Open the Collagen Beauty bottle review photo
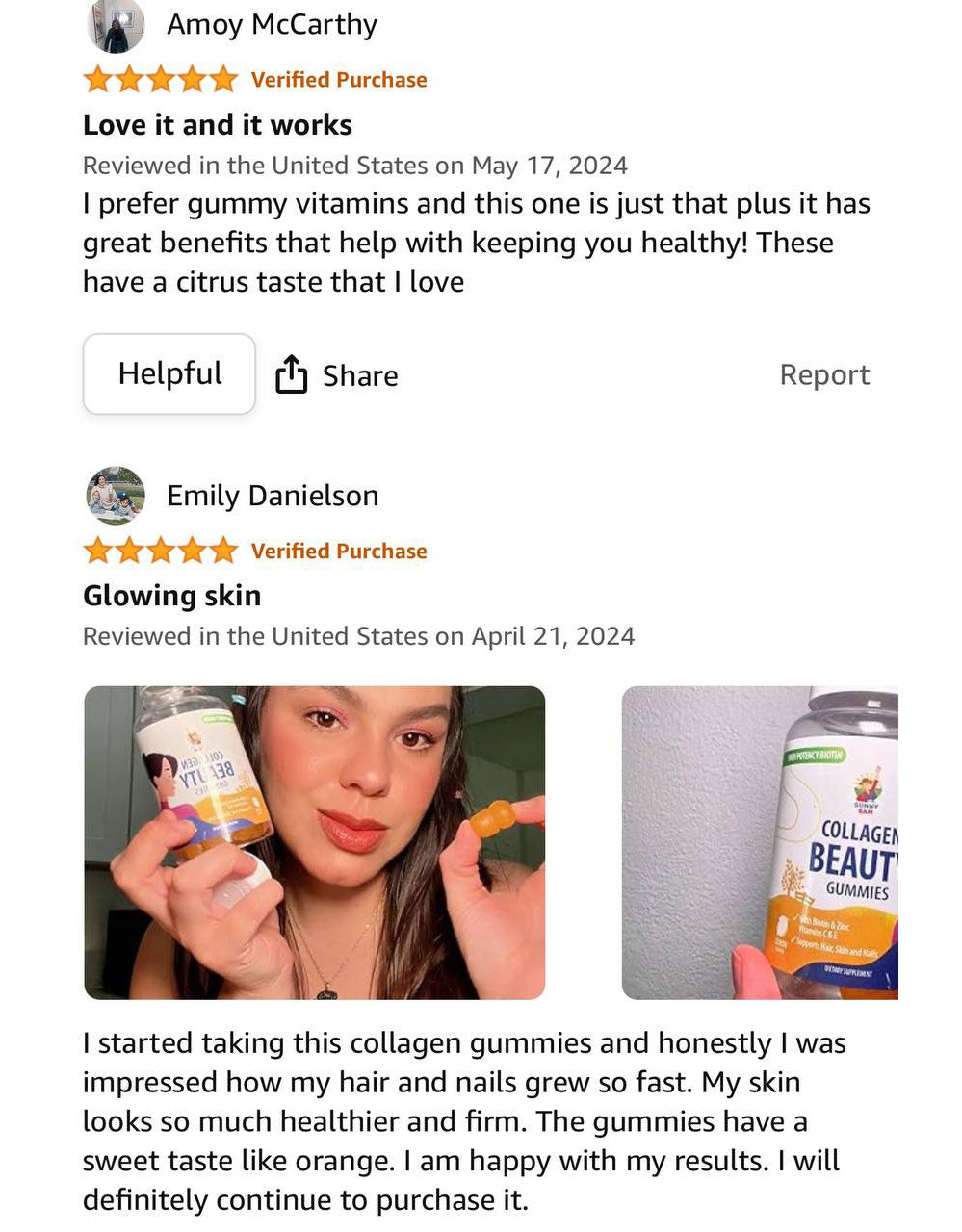Image resolution: width=962 pixels, height=1232 pixels. click(x=760, y=842)
